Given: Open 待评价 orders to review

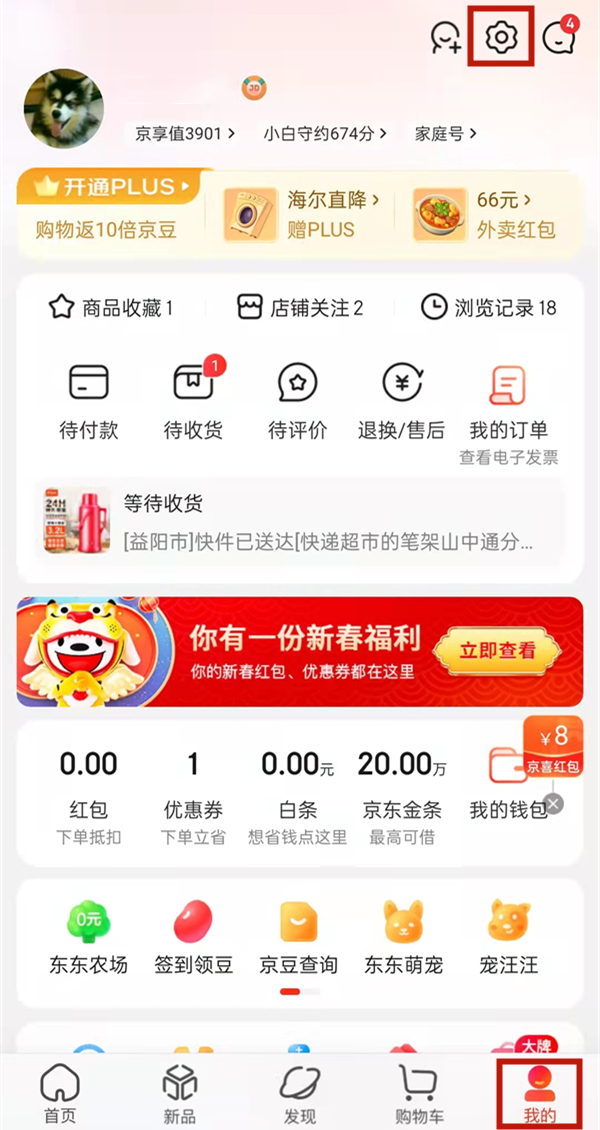Looking at the screenshot, I should pyautogui.click(x=297, y=401).
